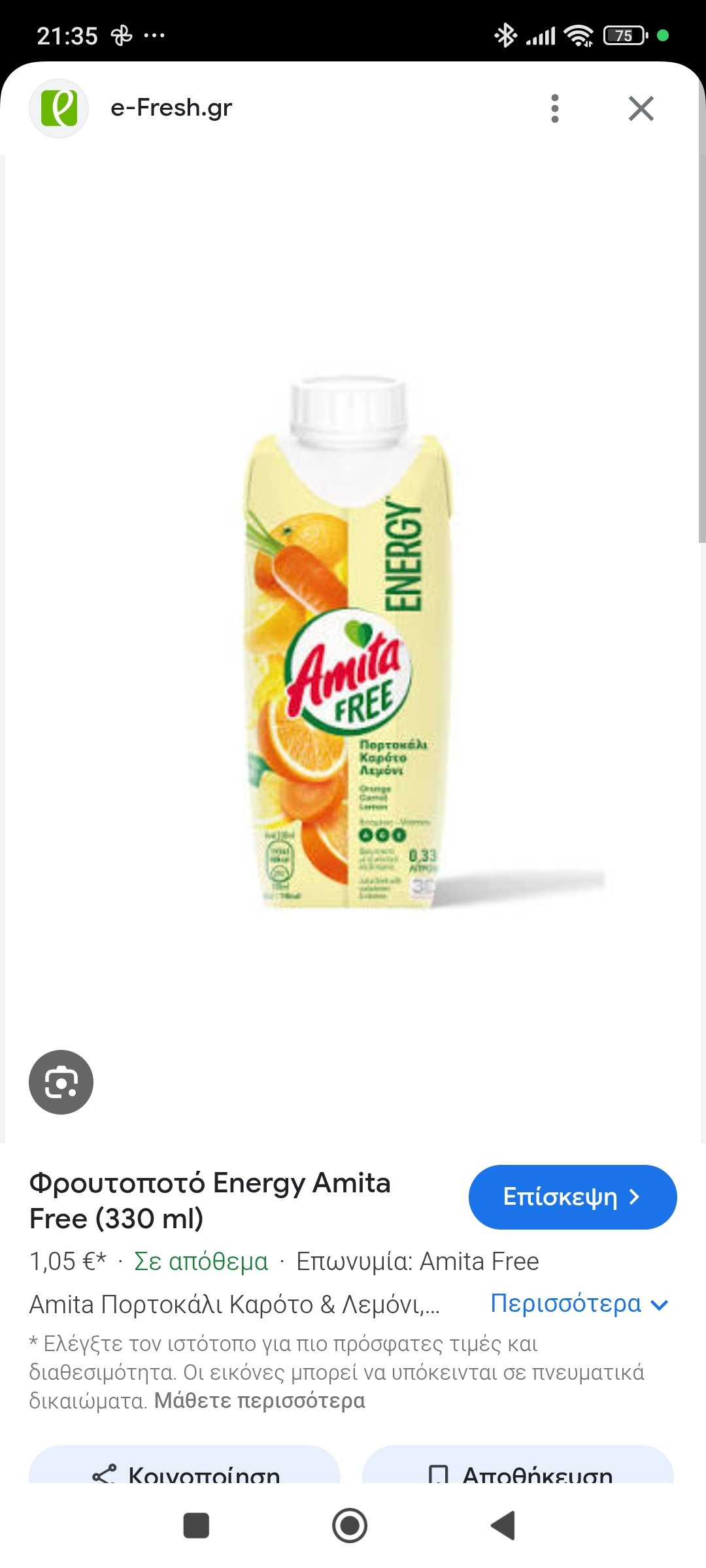The height and width of the screenshot is (1568, 706).
Task: Share via the Κοινοποίηση button
Action: (184, 1471)
